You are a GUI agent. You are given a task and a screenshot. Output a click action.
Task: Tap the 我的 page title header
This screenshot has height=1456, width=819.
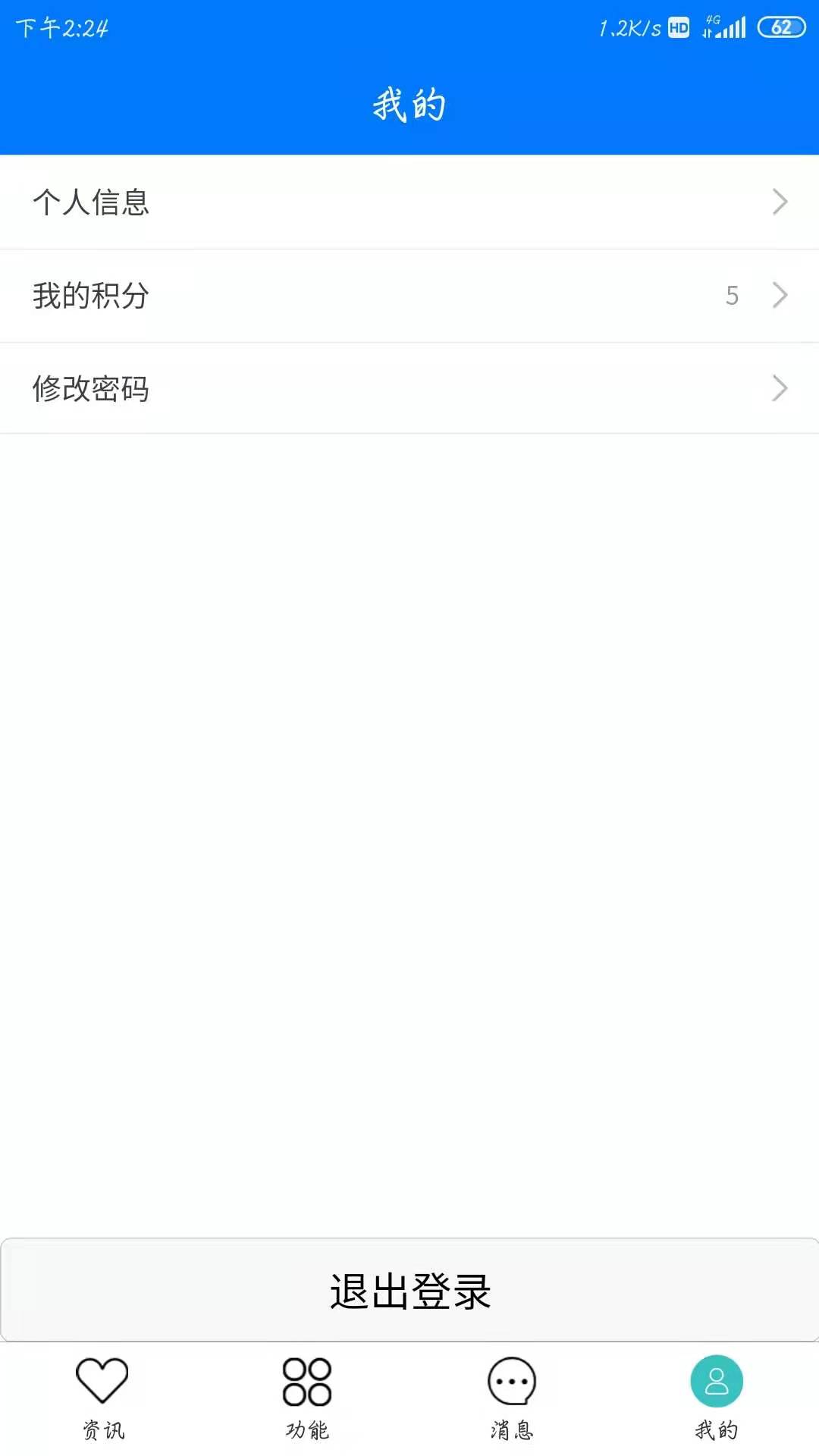(x=408, y=105)
